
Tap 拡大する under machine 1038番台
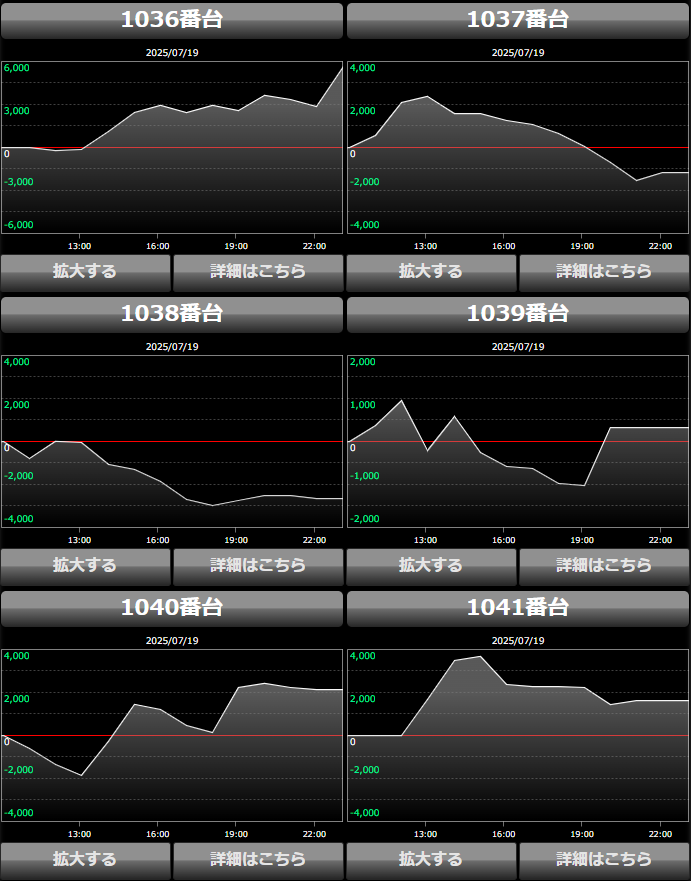click(x=85, y=565)
